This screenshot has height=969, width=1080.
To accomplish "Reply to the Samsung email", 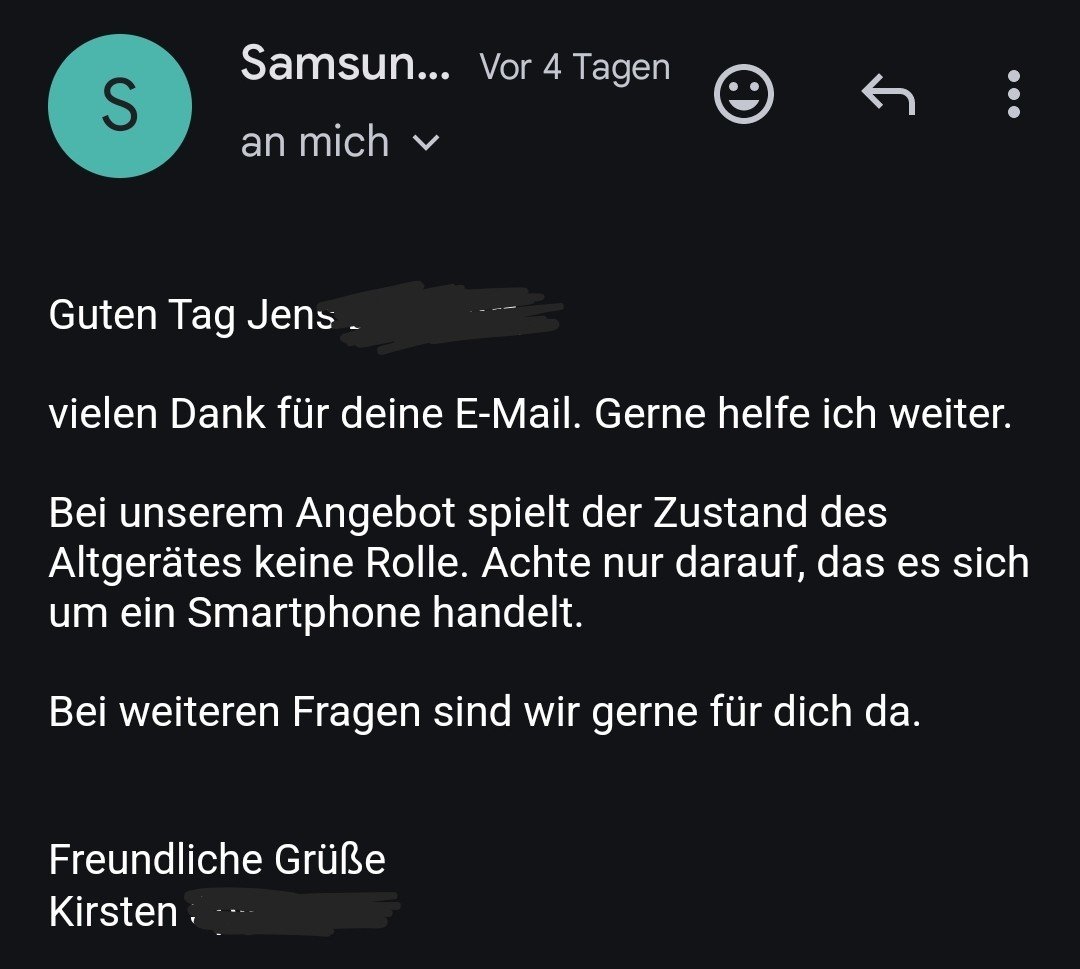I will coord(888,96).
